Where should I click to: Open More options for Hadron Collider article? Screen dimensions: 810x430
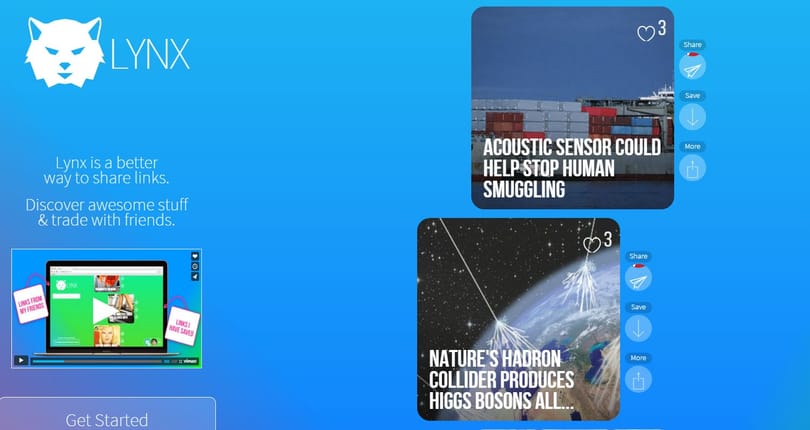638,379
